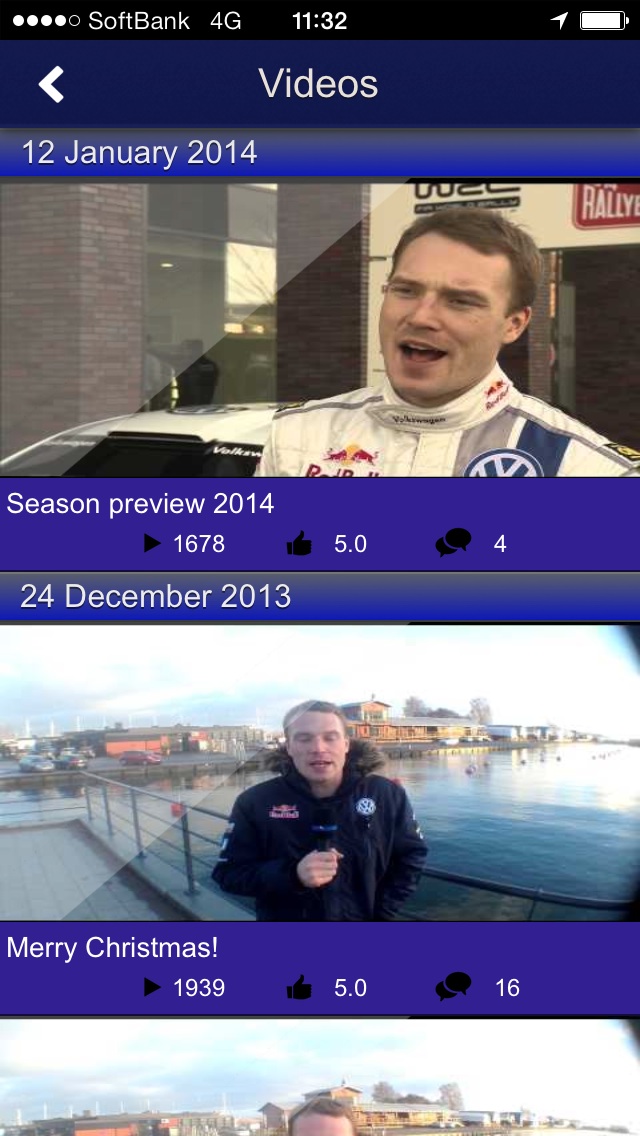640x1136 pixels.
Task: Go back using the arrow in the Videos header
Action: tap(51, 84)
